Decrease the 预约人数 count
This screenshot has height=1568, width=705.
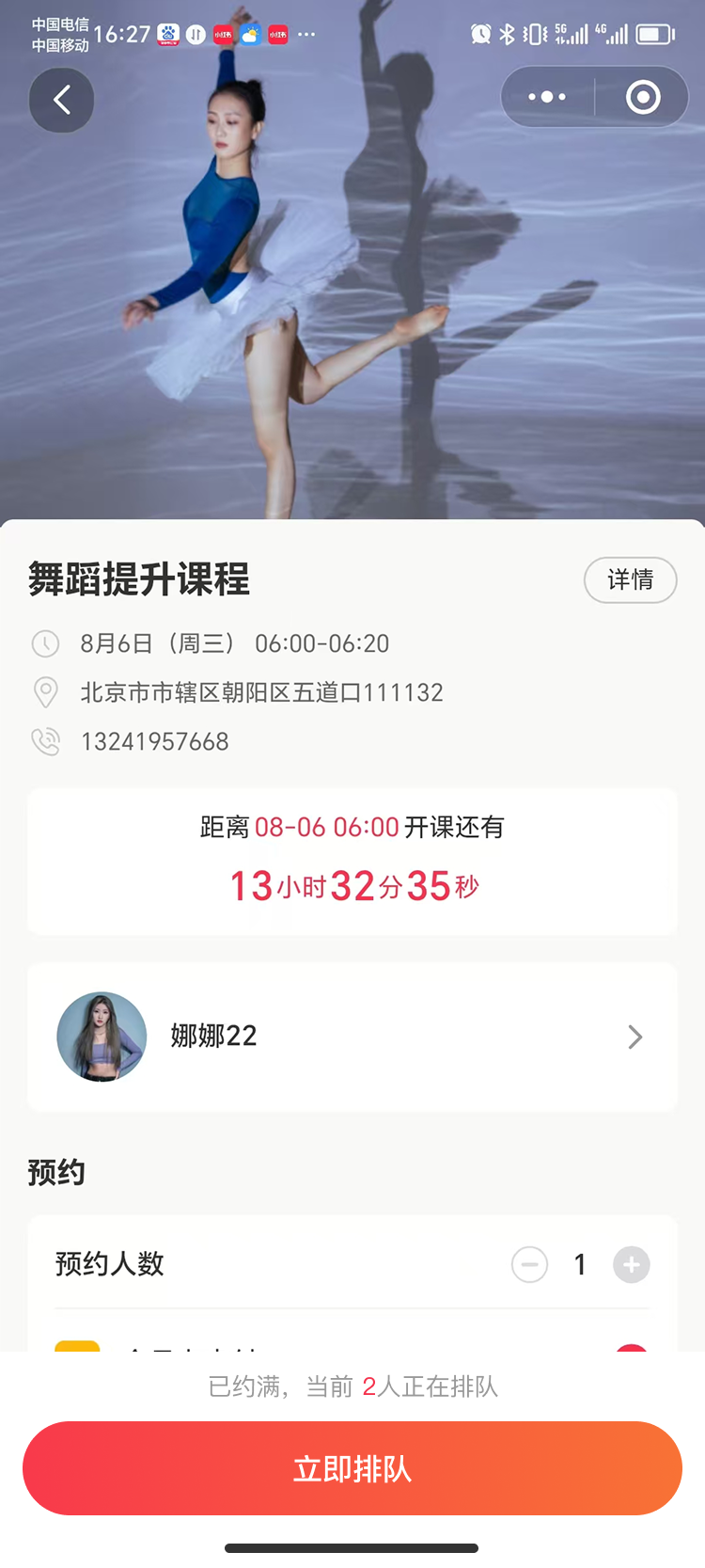pos(529,1264)
